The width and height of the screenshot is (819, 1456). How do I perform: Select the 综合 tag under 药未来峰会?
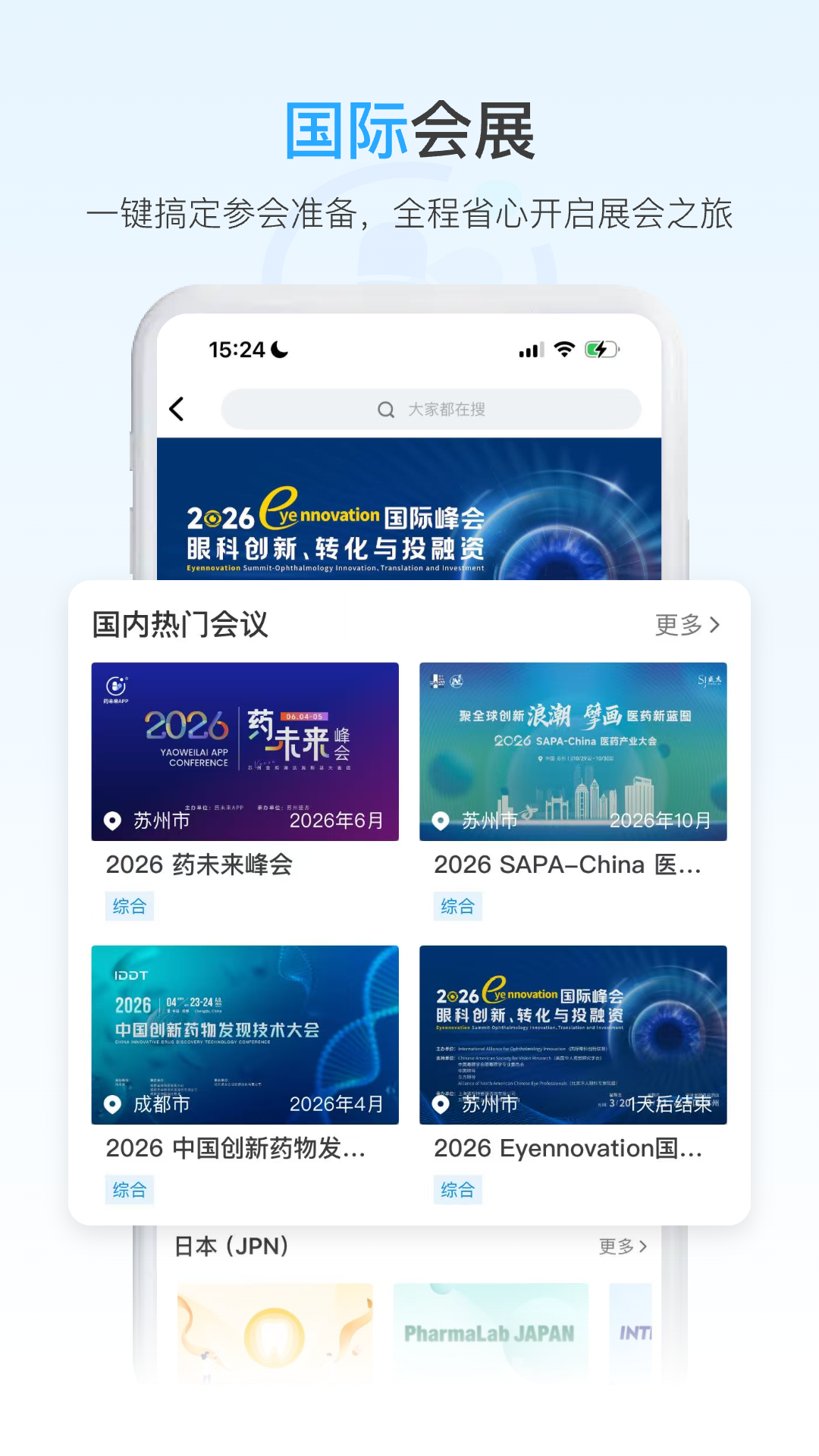[129, 905]
